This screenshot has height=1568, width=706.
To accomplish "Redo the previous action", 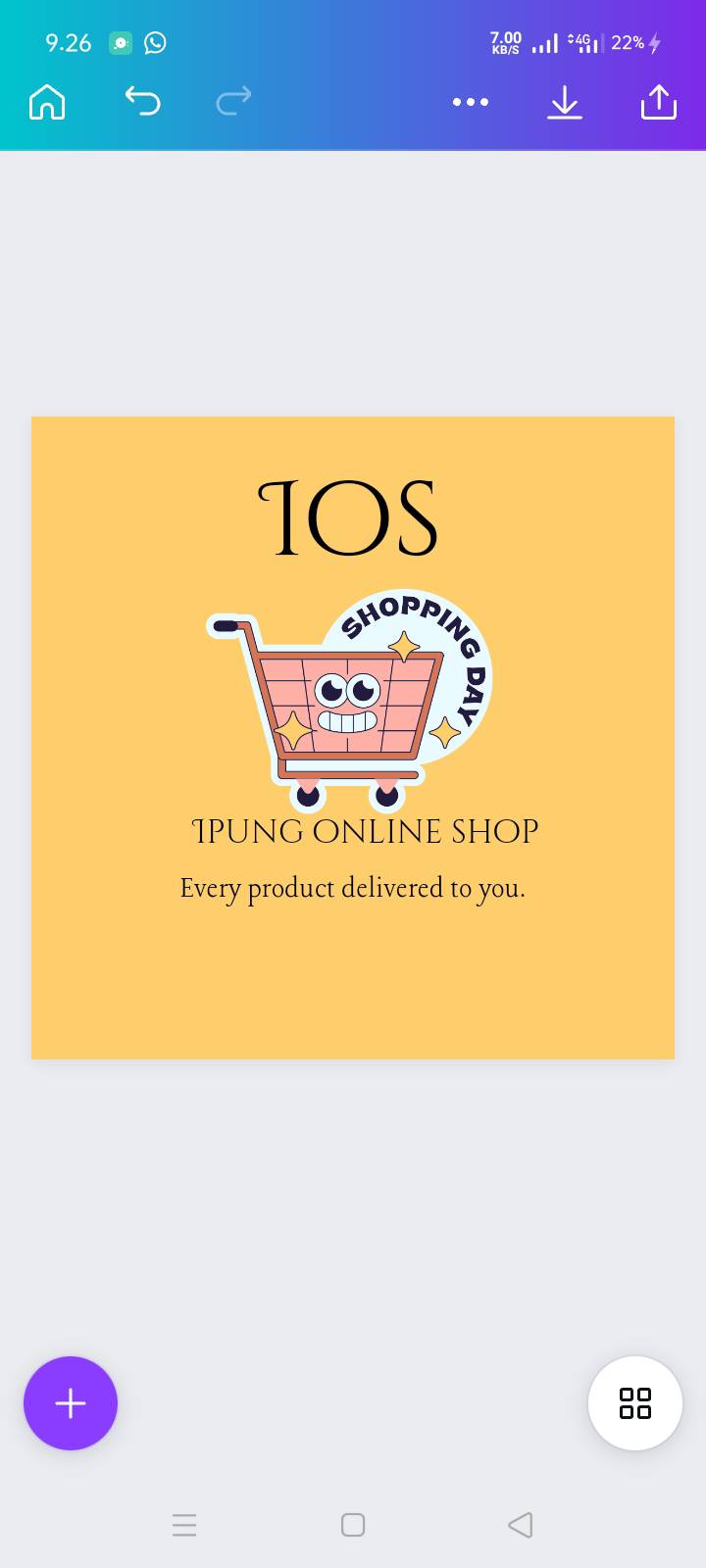I will point(233,101).
